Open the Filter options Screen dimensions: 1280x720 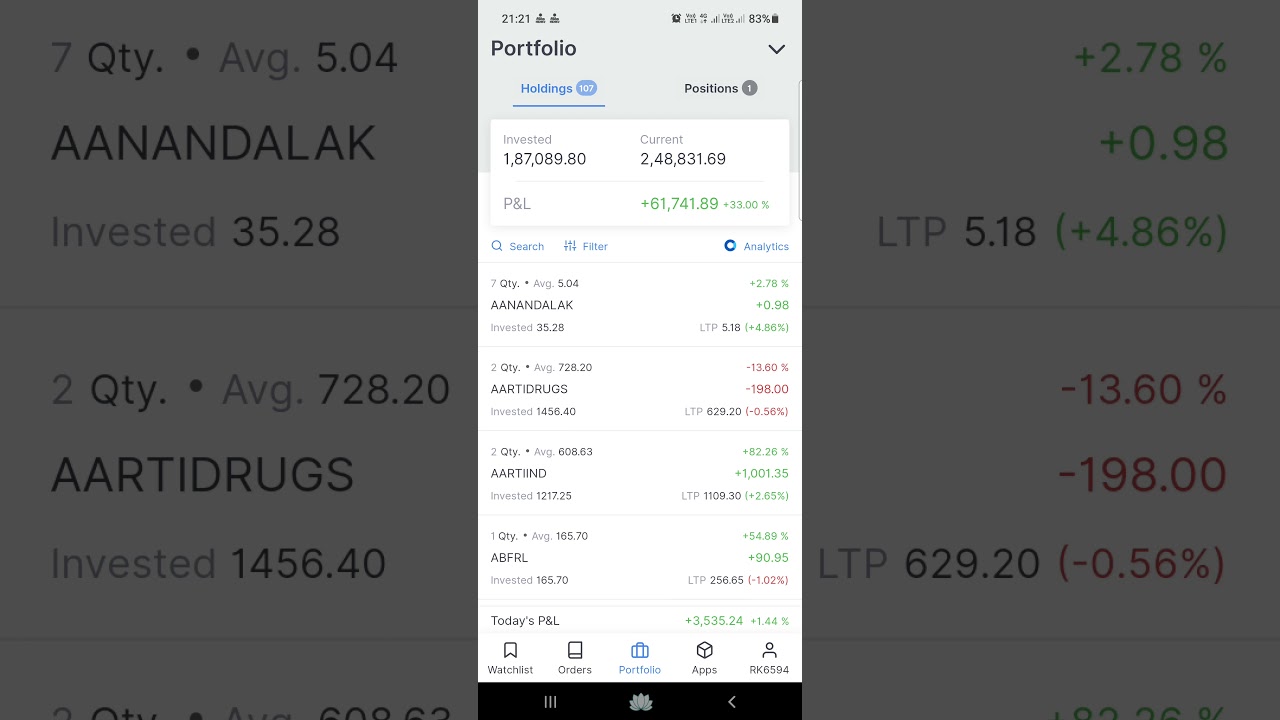click(x=586, y=246)
